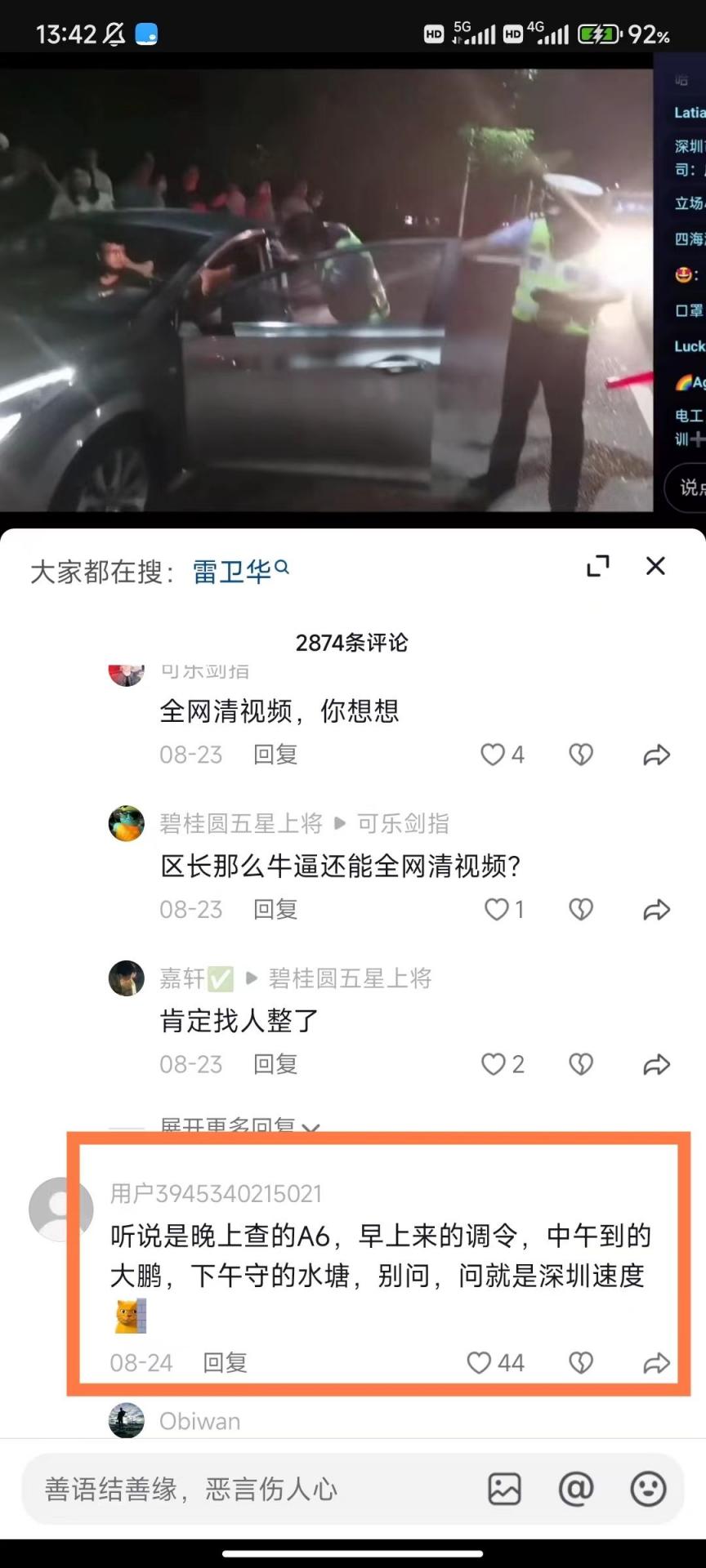Open 嘉轩's profile avatar
Image resolution: width=706 pixels, height=1568 pixels.
tap(127, 978)
